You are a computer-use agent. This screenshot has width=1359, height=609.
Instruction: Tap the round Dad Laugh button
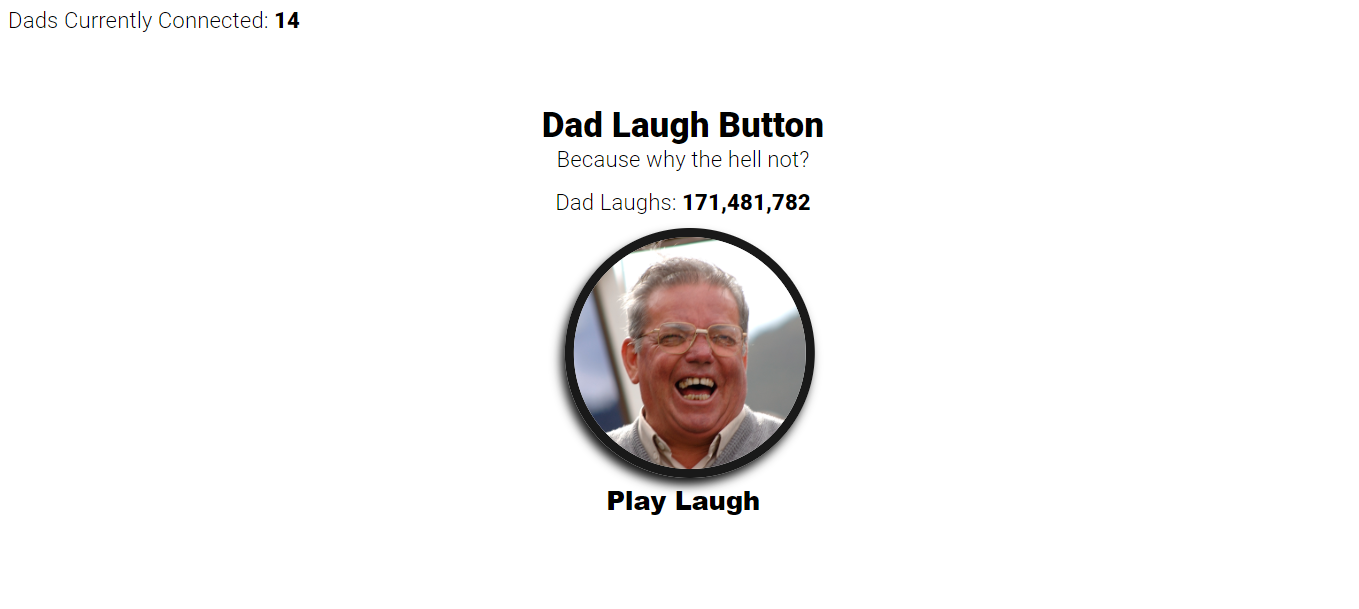click(689, 352)
